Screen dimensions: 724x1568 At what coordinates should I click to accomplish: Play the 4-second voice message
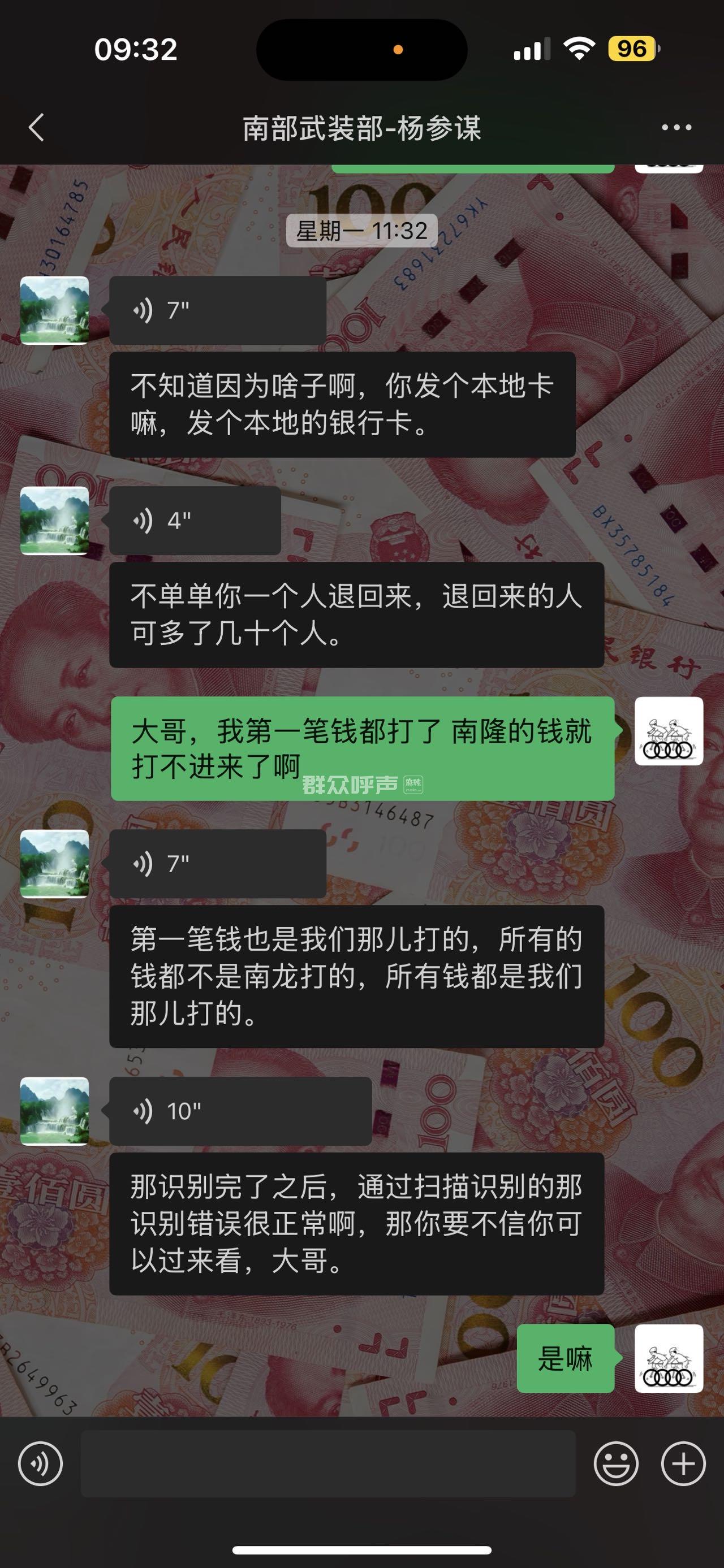195,521
